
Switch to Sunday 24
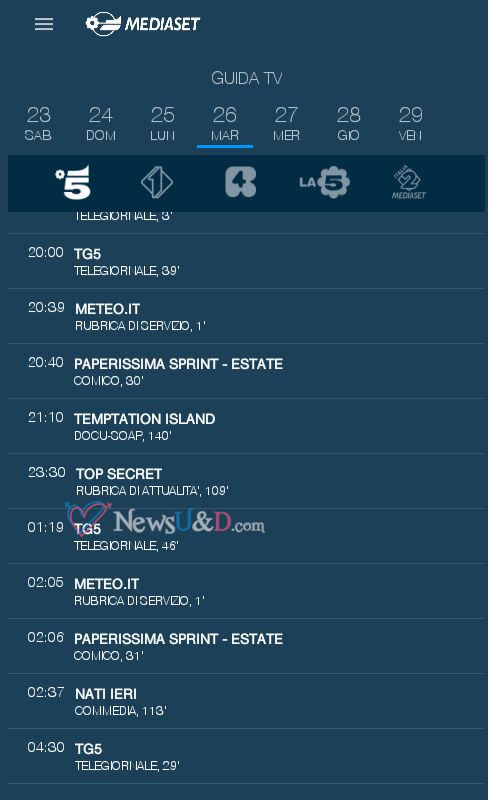click(101, 123)
